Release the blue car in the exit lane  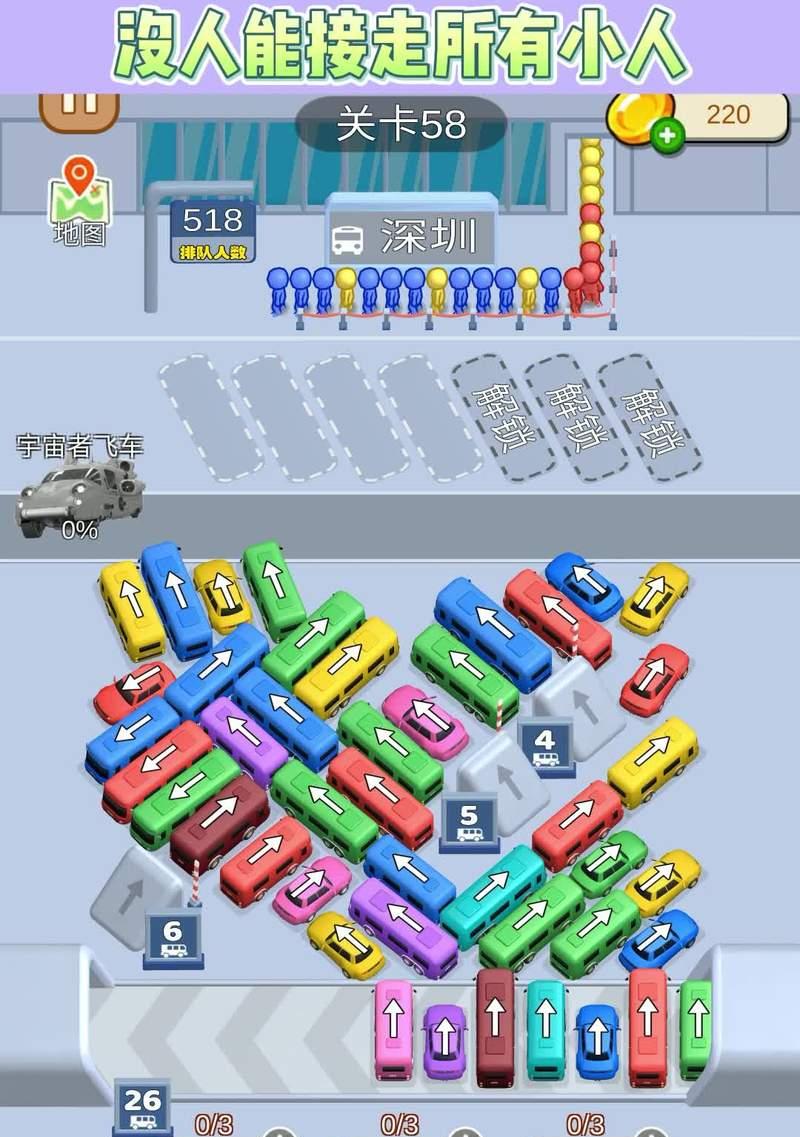[597, 1041]
